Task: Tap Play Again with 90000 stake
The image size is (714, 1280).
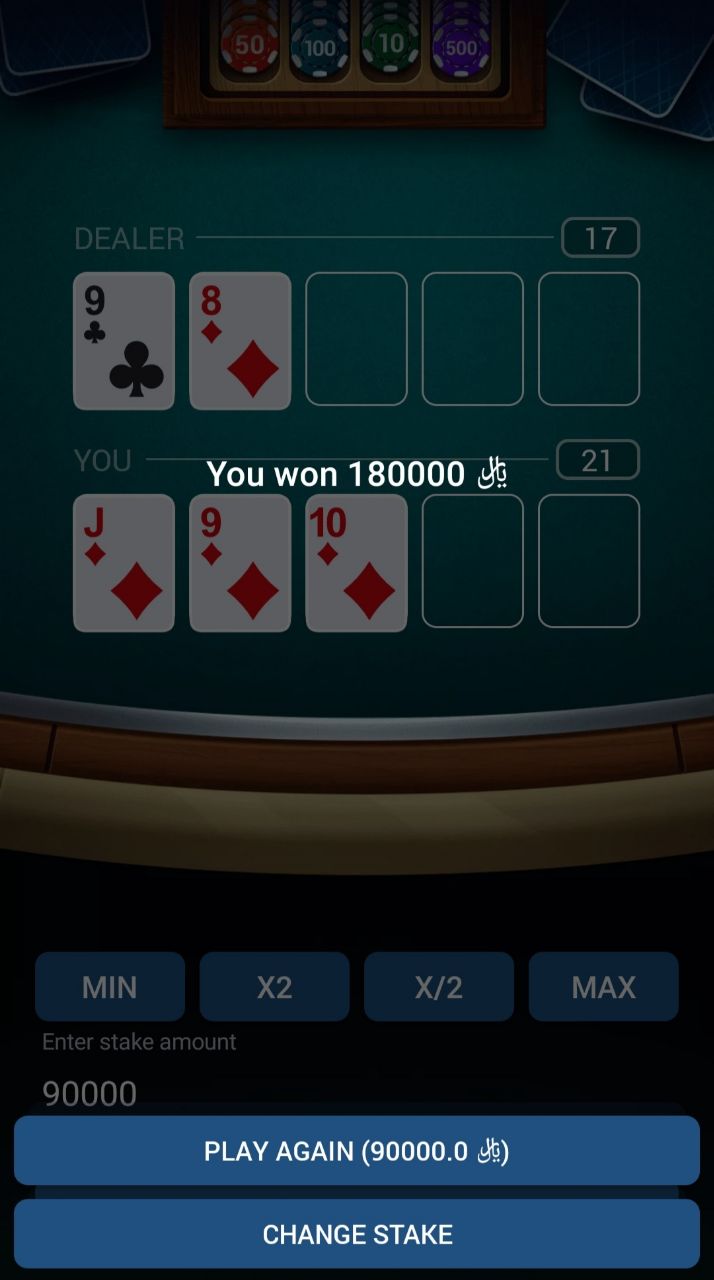Action: point(356,1151)
